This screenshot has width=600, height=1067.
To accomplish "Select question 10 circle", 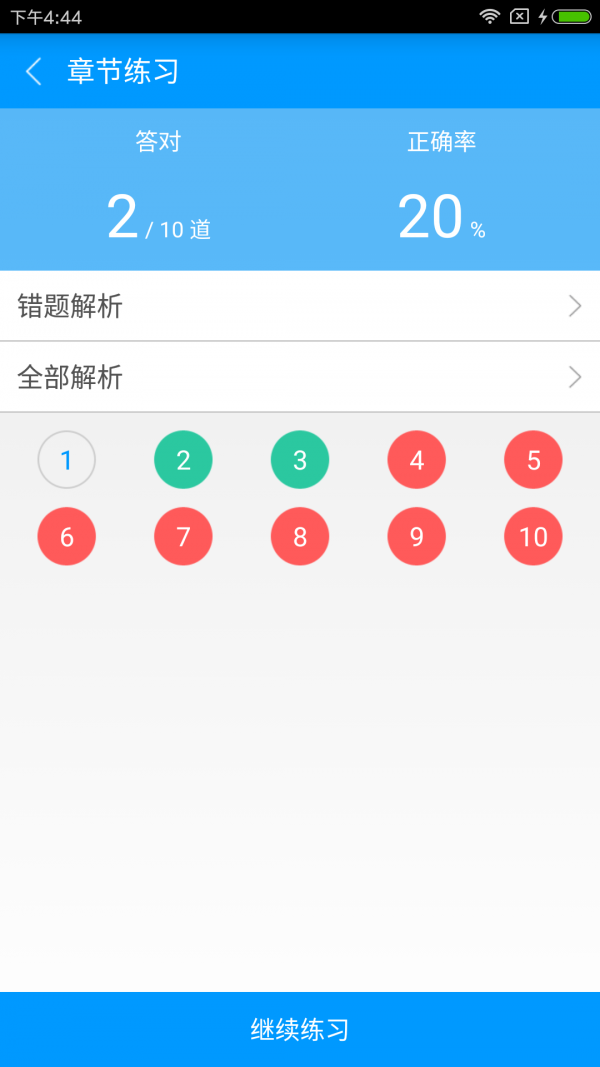I will point(533,537).
